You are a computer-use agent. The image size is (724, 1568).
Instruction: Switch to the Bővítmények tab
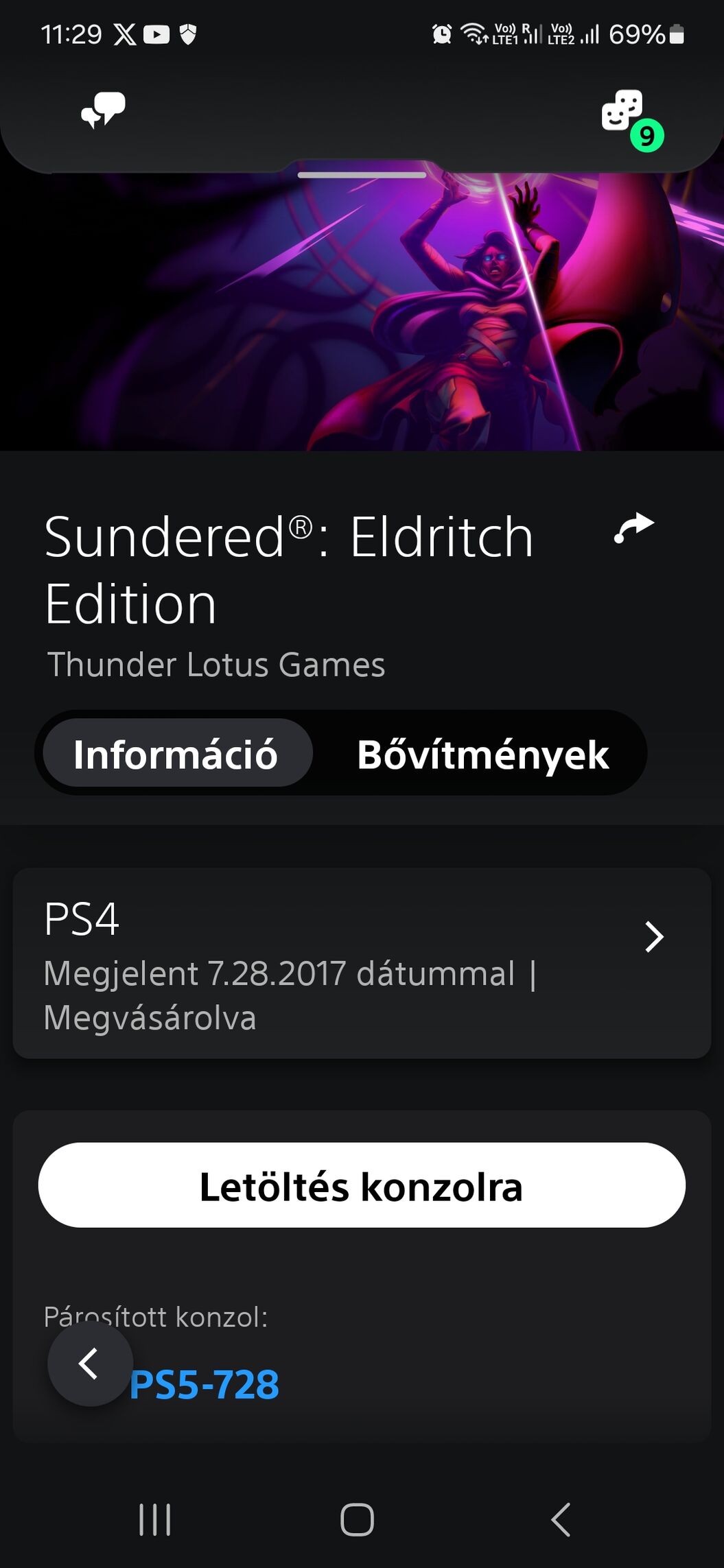[482, 754]
